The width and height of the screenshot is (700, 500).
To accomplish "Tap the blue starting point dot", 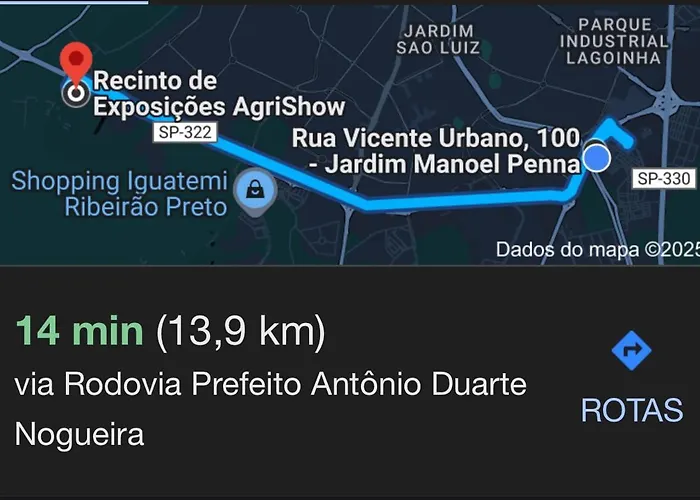I will [x=596, y=157].
